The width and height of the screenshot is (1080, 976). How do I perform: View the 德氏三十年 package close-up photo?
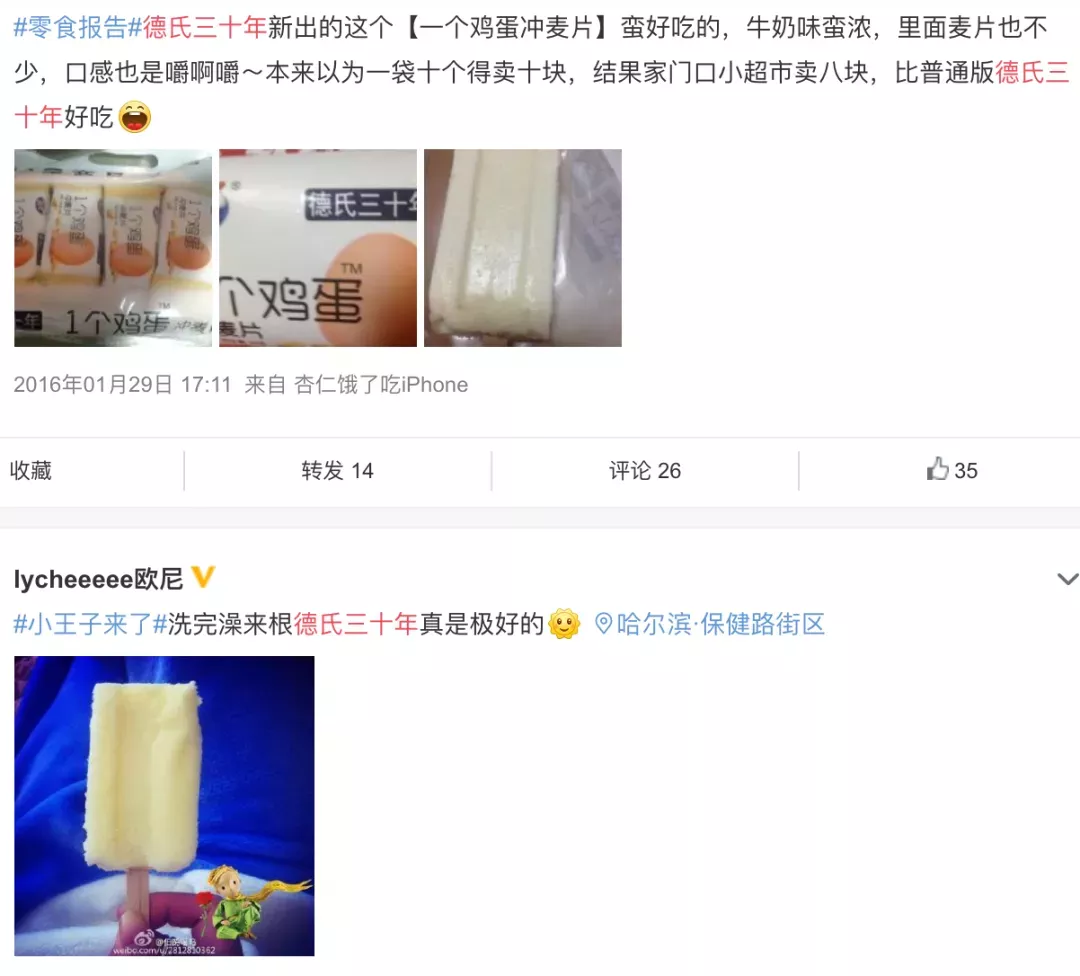coord(318,248)
